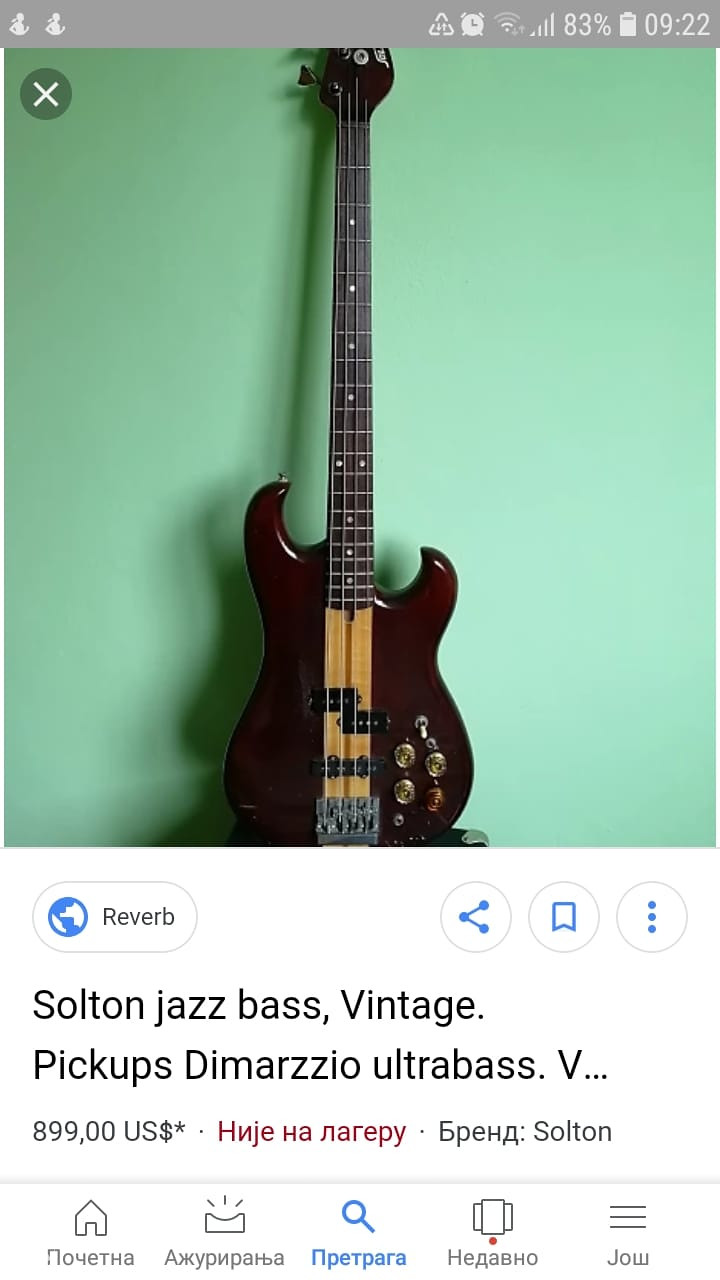
Task: Go to the Почетна tab
Action: [x=90, y=1232]
